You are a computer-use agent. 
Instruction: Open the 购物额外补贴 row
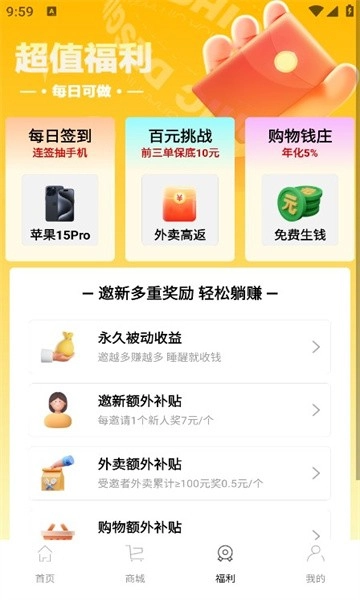click(180, 525)
